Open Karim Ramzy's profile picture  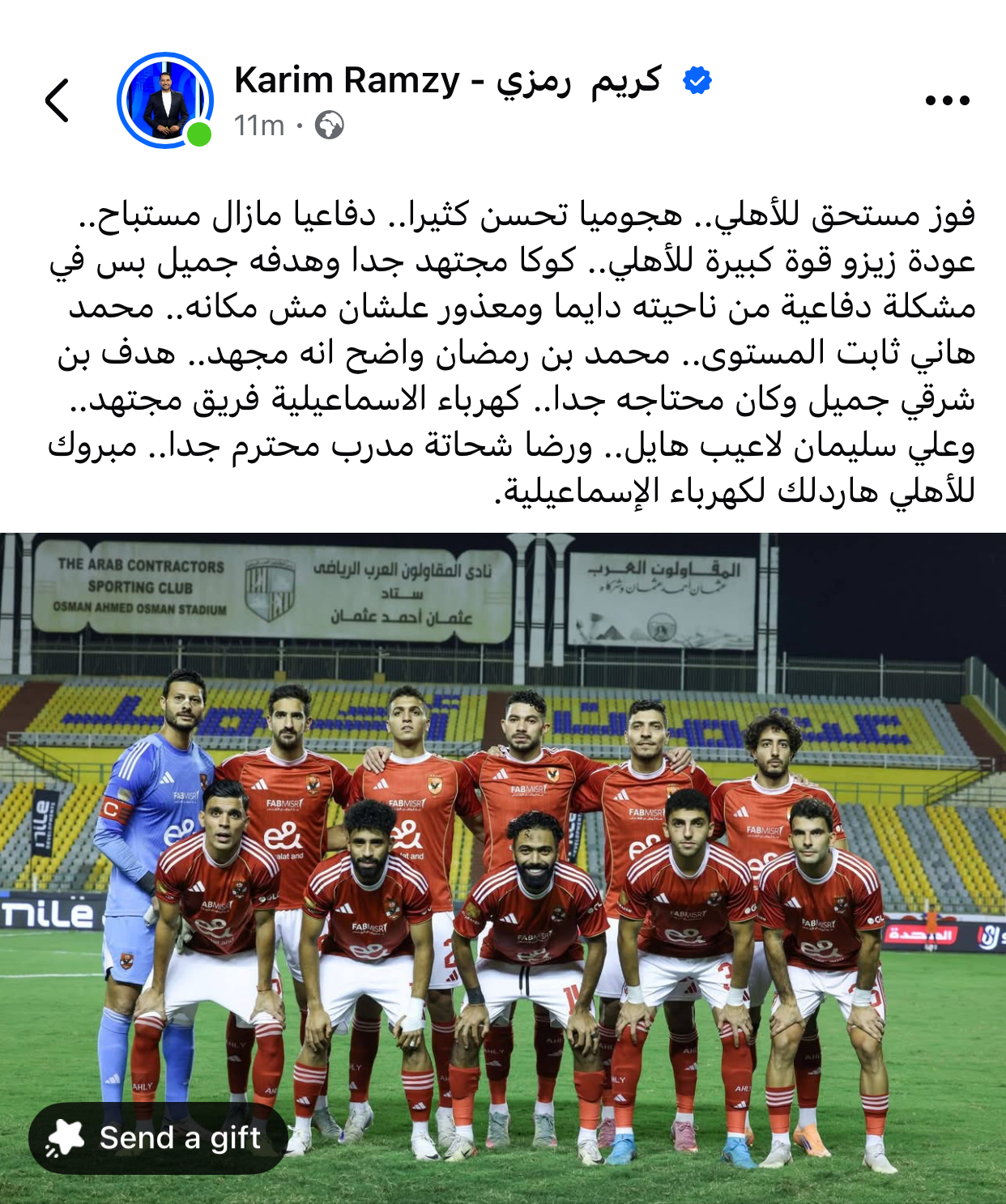pos(165,100)
